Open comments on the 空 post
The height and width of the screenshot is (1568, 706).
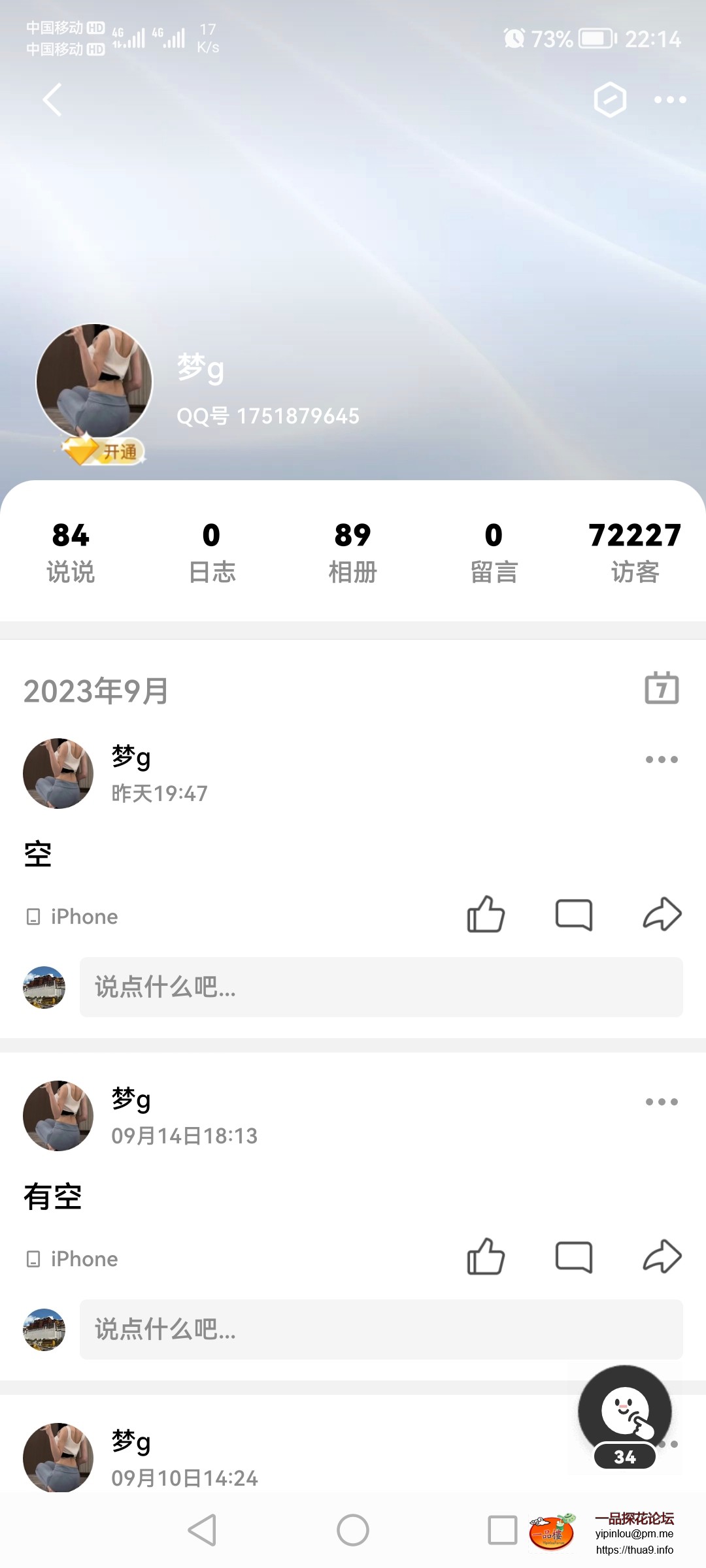click(x=574, y=915)
